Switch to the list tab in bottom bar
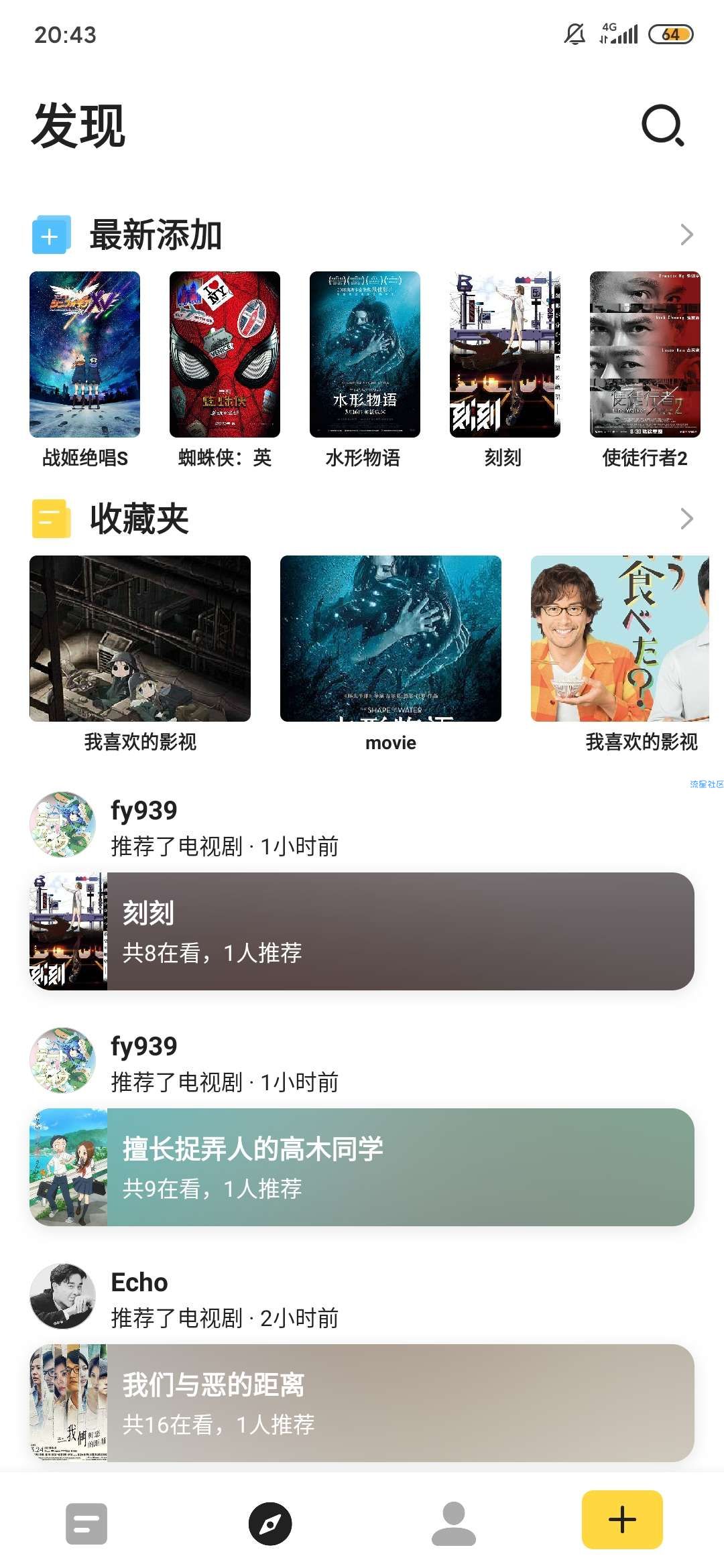Viewport: 724px width, 1568px height. click(86, 1524)
